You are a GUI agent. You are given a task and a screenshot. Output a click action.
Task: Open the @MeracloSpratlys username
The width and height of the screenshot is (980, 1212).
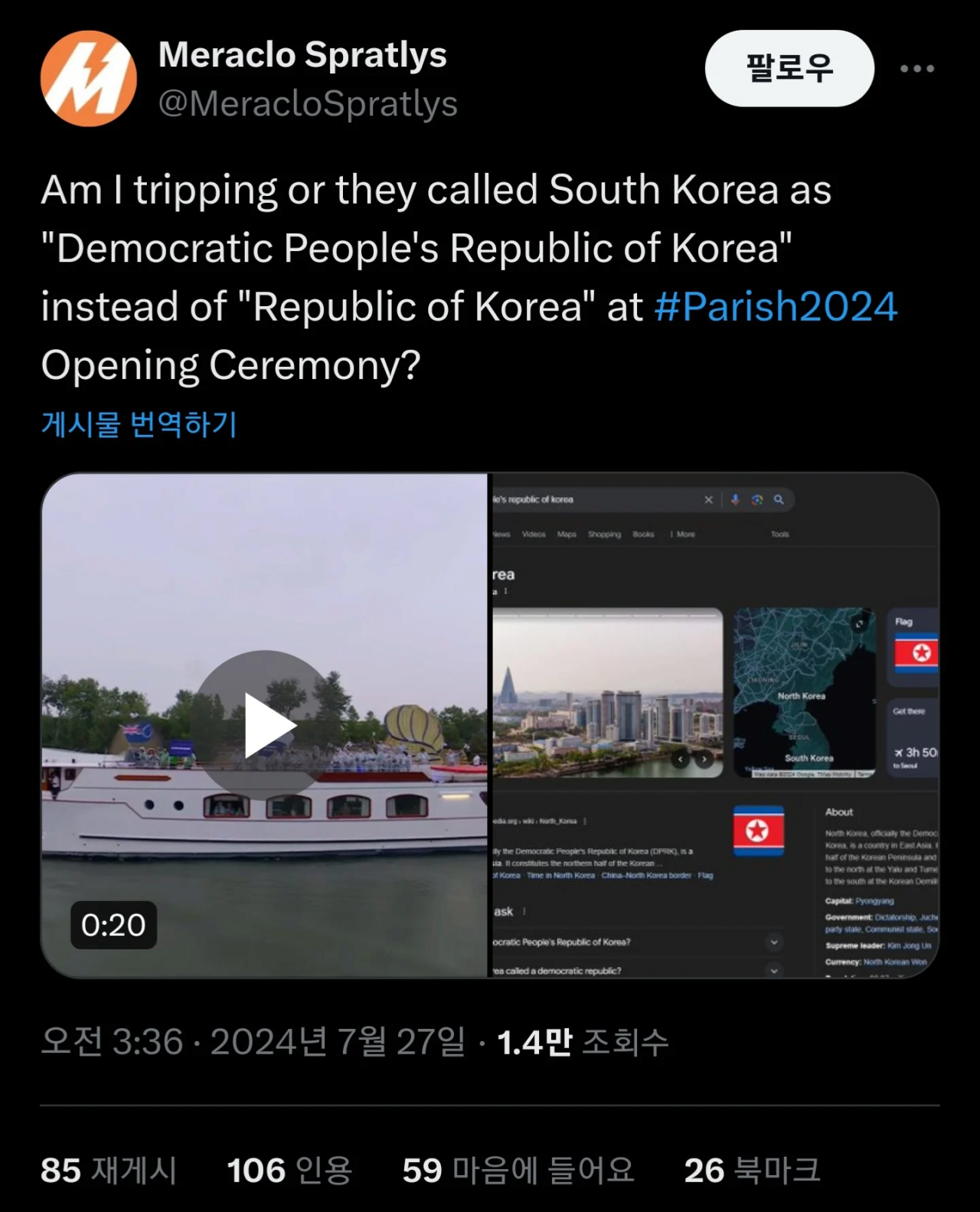[x=308, y=104]
